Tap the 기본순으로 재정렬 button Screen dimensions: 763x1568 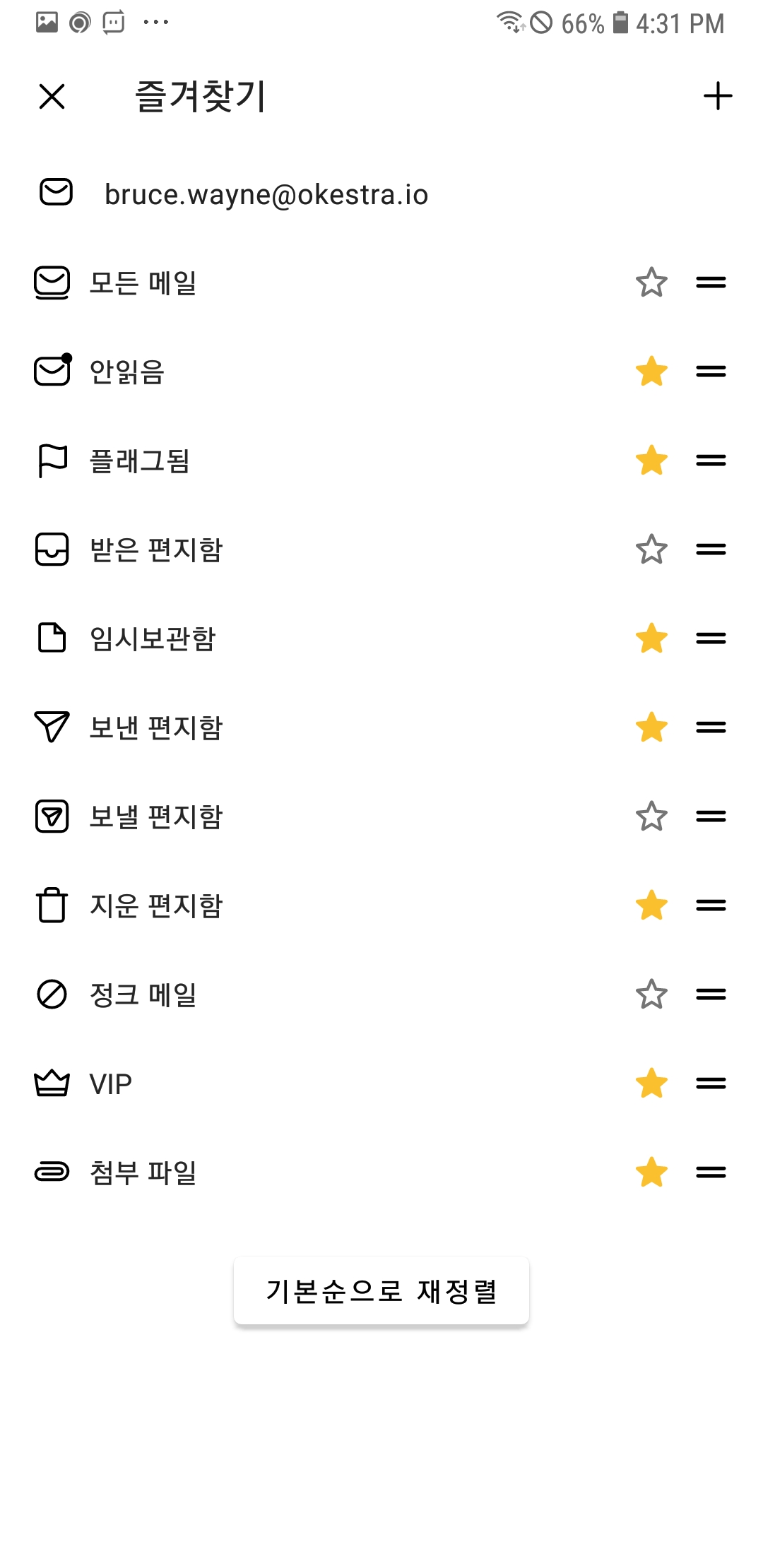381,1290
